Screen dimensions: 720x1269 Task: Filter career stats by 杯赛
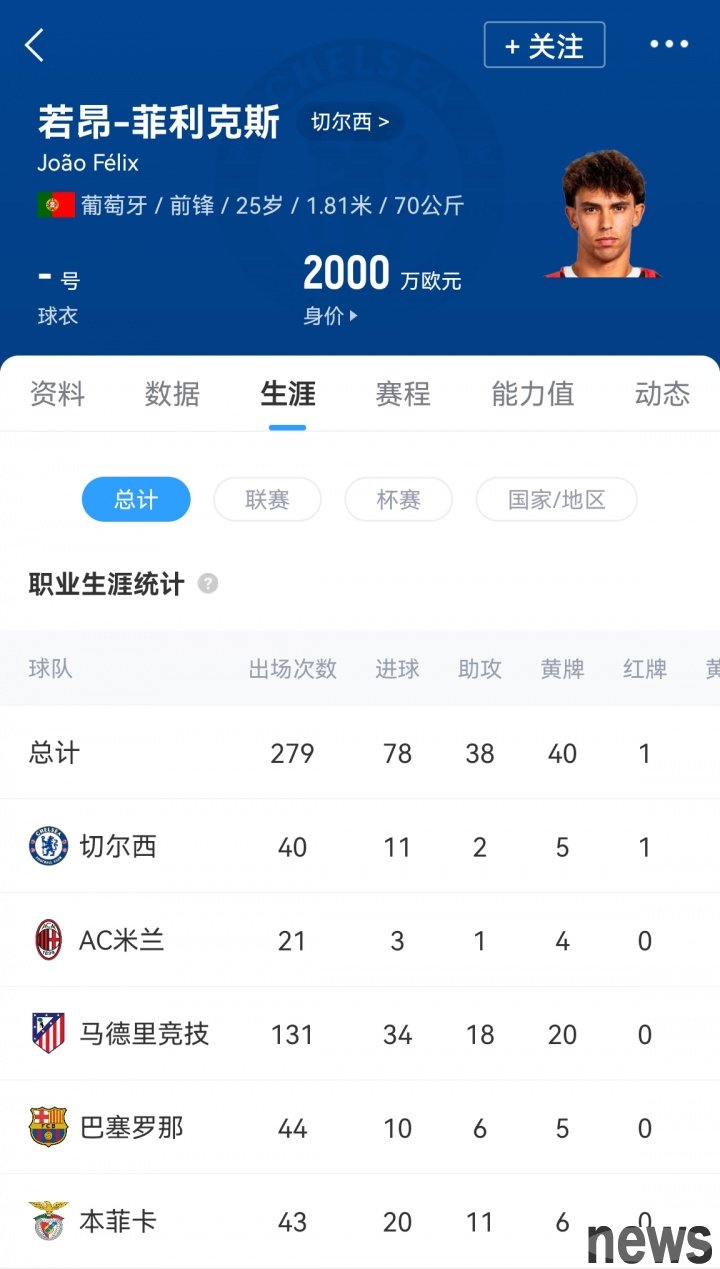point(398,499)
